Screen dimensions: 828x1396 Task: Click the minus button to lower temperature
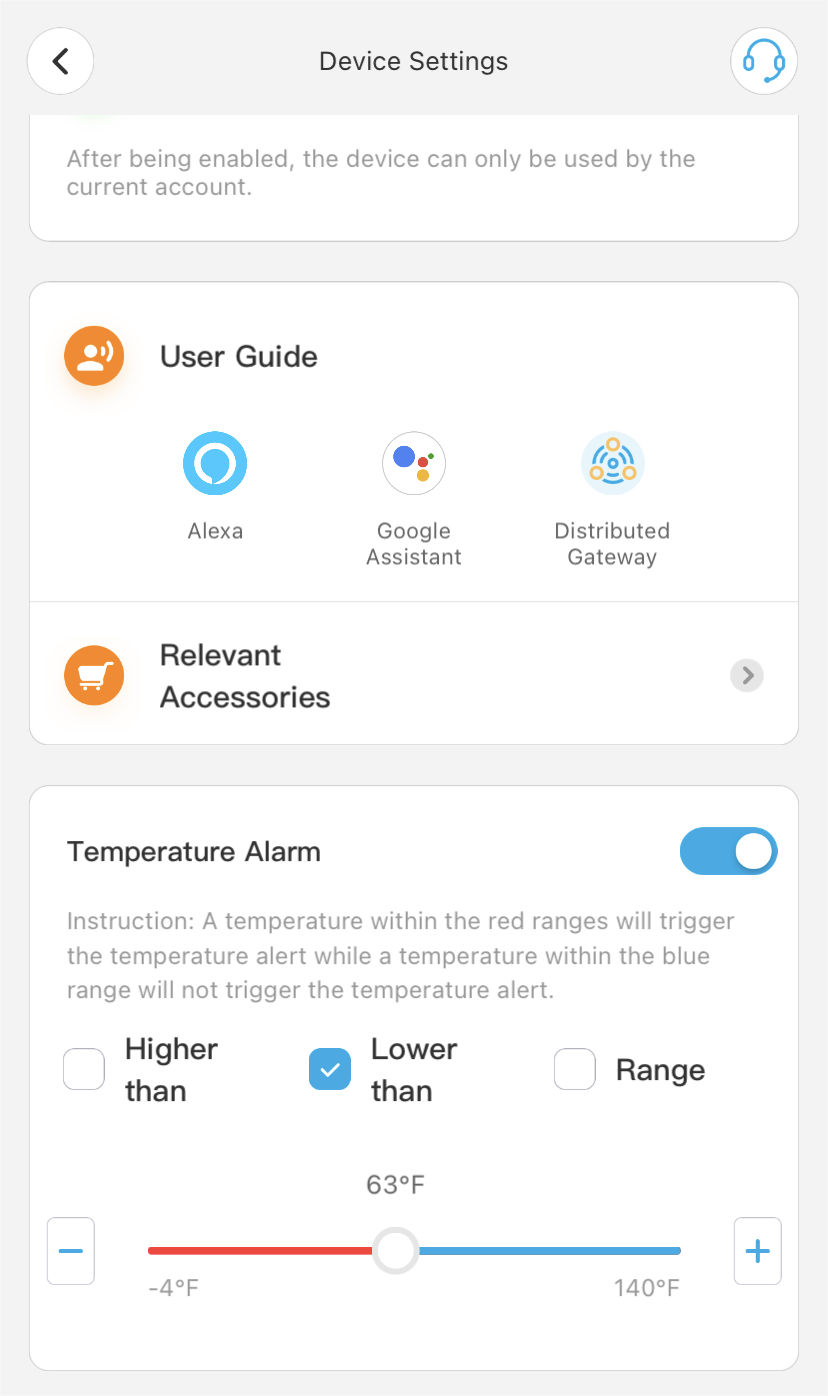70,1251
